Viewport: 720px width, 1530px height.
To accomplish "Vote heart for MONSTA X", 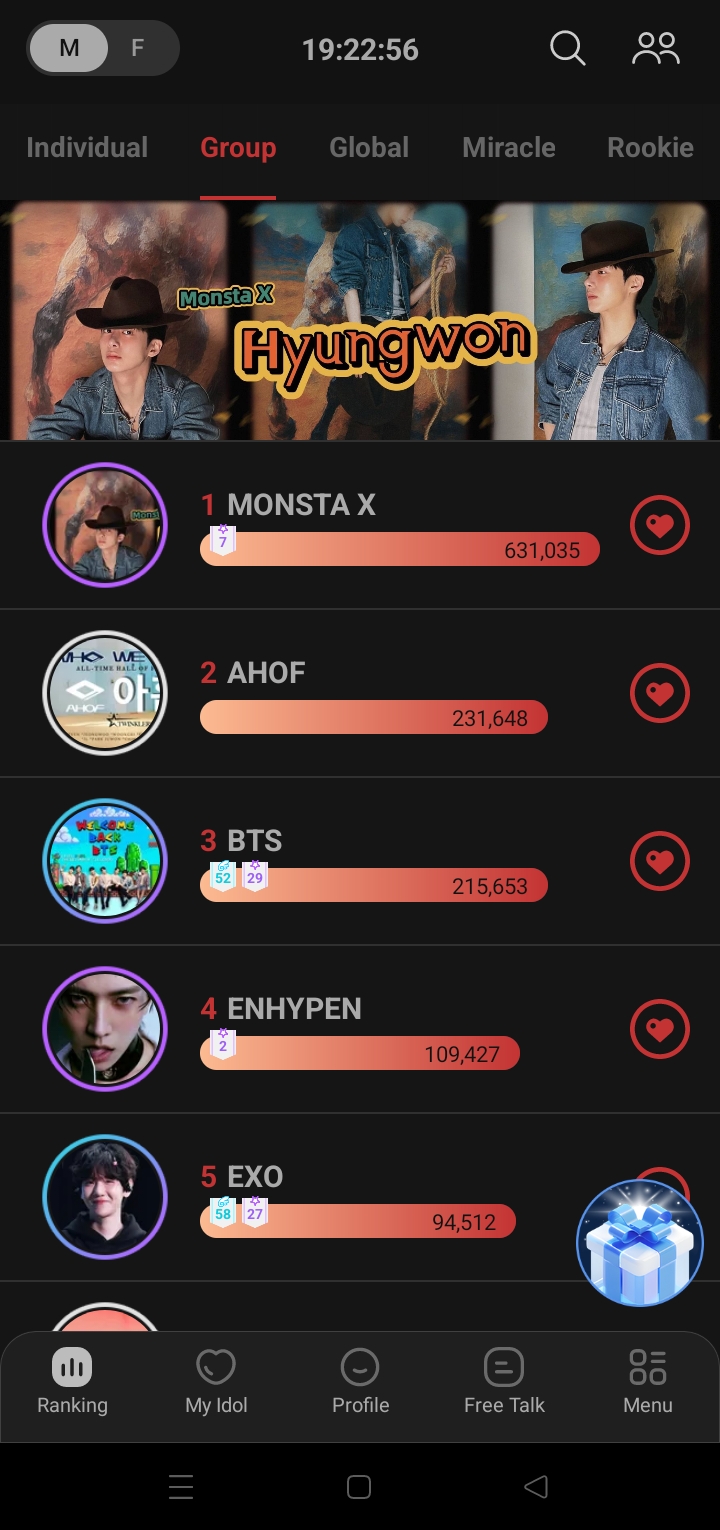I will pos(659,525).
